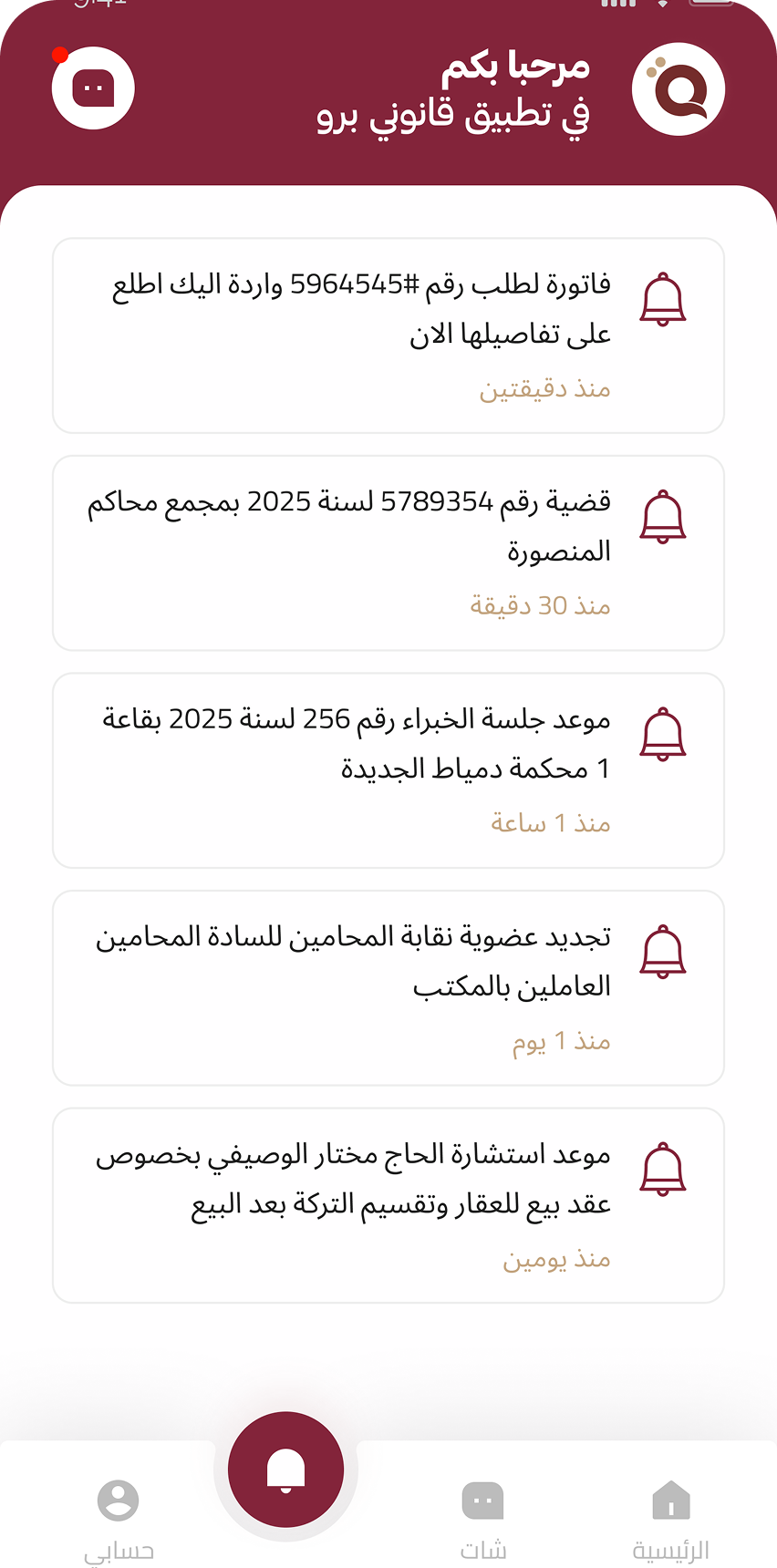Click the bell icon on case 5789354 notification
The width and height of the screenshot is (777, 1568).
[x=663, y=516]
